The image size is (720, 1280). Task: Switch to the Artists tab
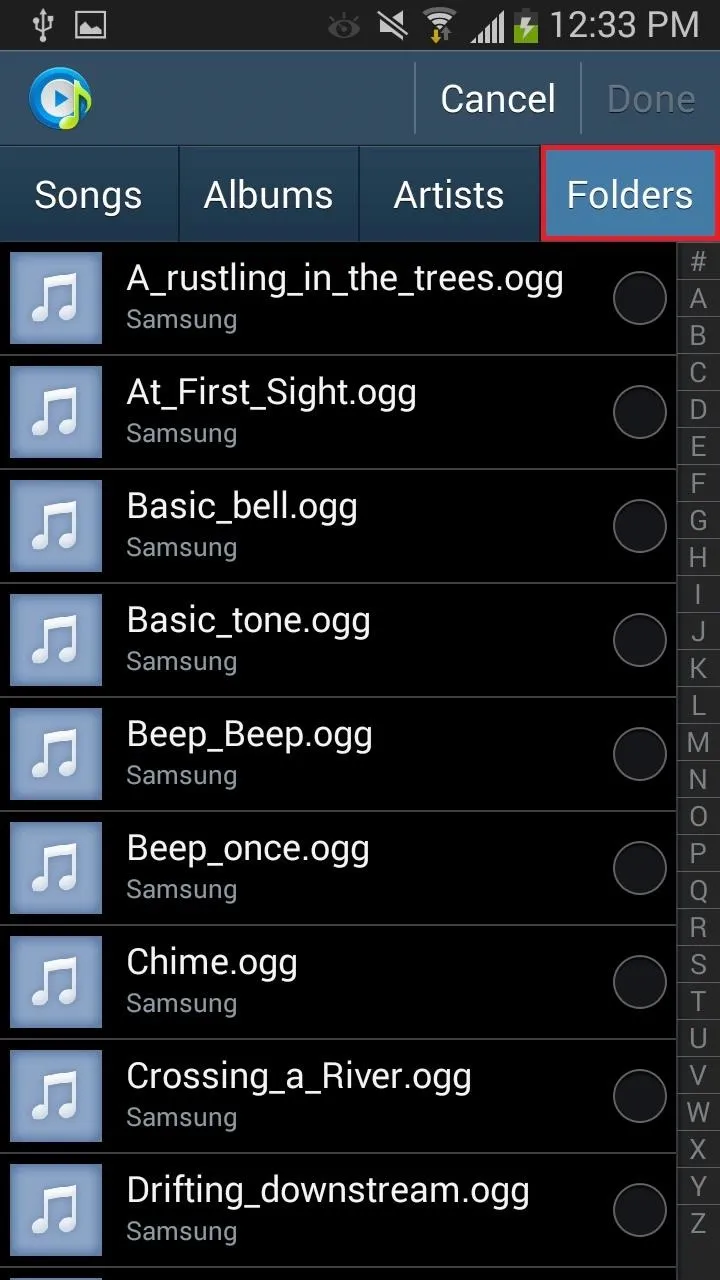pyautogui.click(x=449, y=195)
